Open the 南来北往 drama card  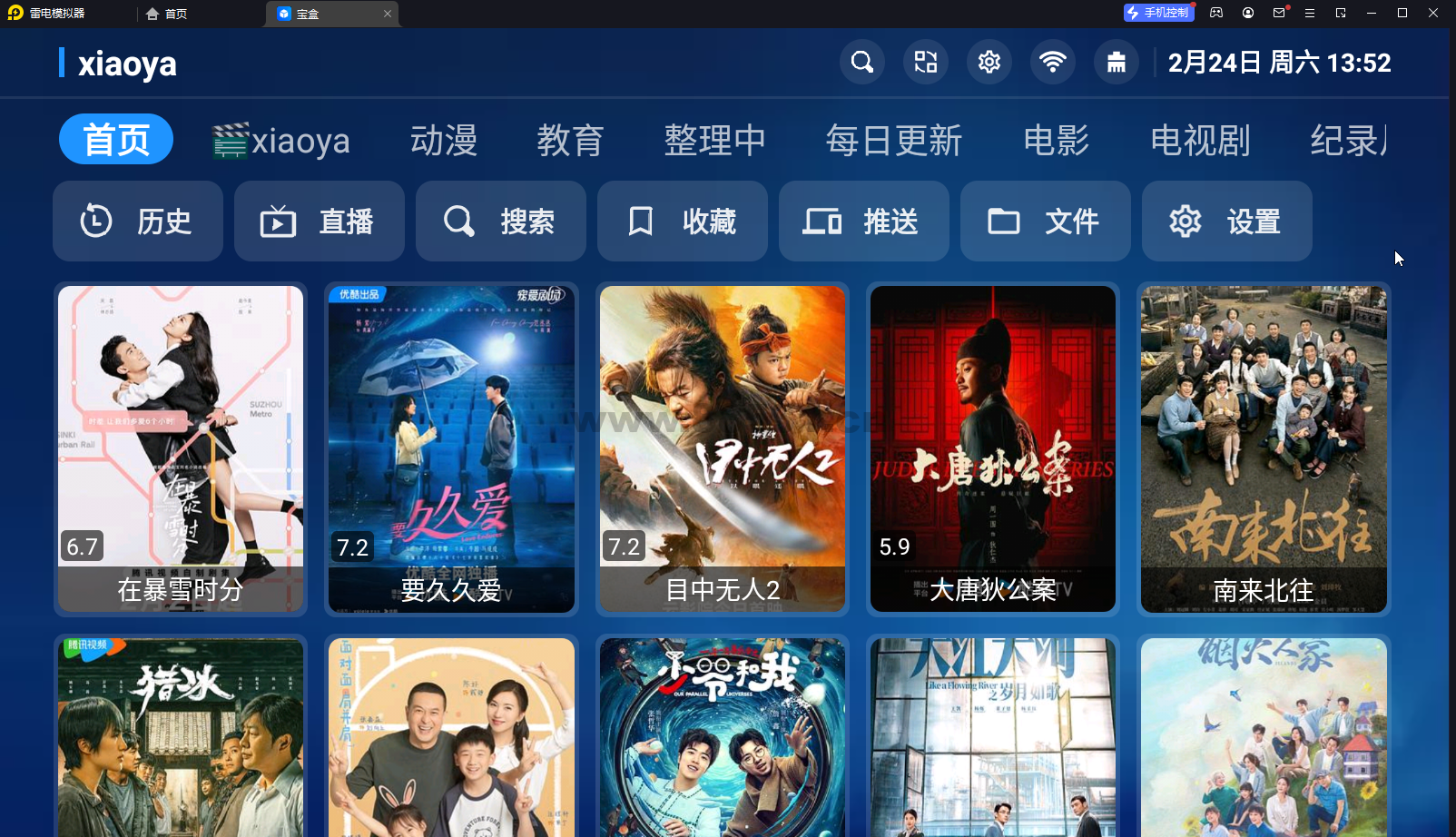point(1264,448)
